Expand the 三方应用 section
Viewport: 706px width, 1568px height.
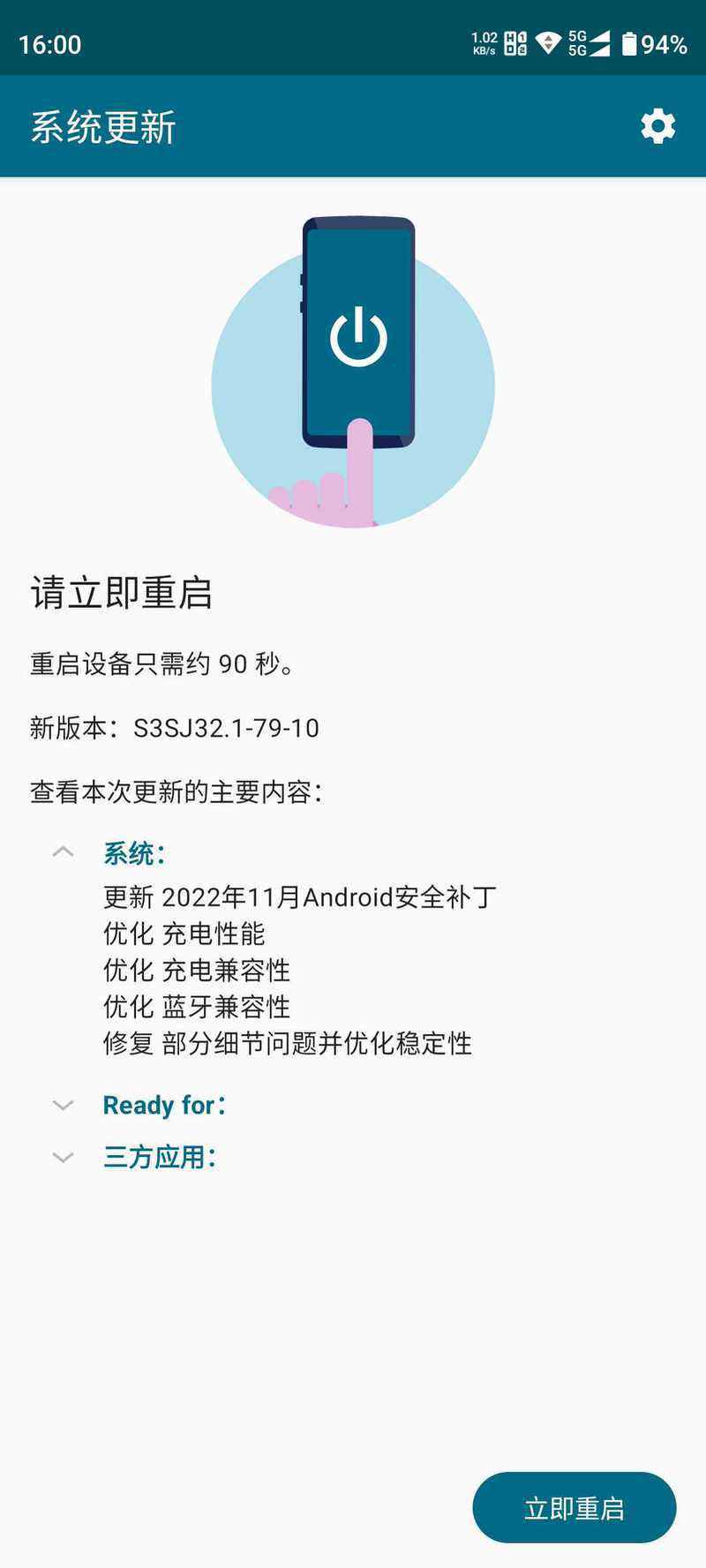[64, 1157]
